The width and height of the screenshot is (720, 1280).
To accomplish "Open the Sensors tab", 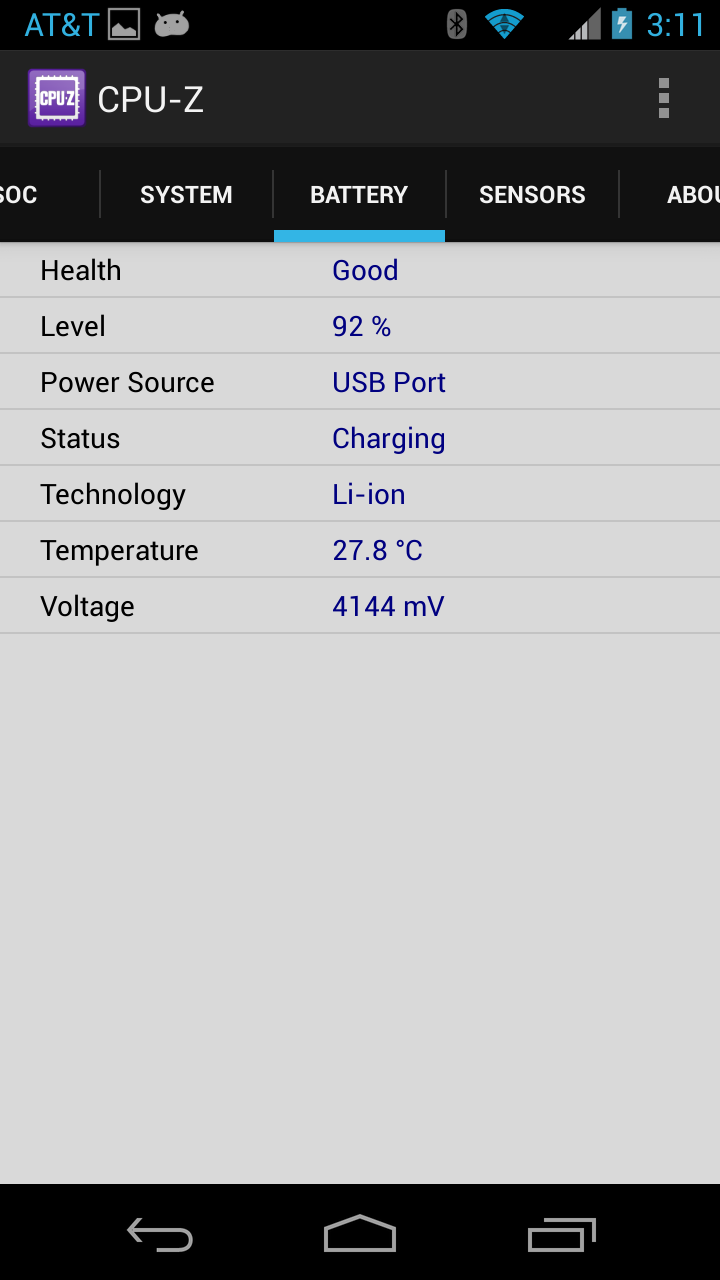I will (x=532, y=195).
